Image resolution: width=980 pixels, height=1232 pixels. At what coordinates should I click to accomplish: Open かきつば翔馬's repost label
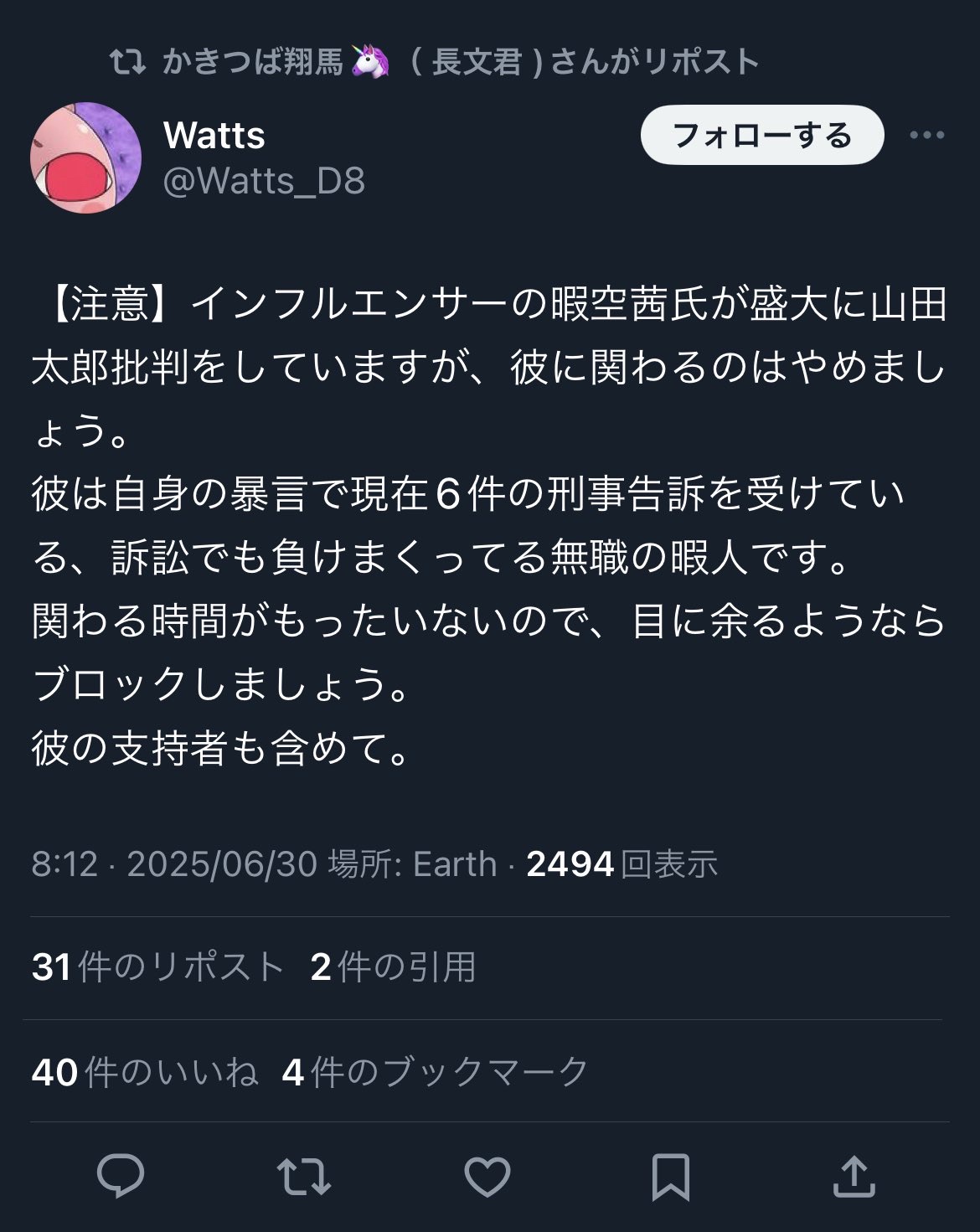[x=436, y=62]
